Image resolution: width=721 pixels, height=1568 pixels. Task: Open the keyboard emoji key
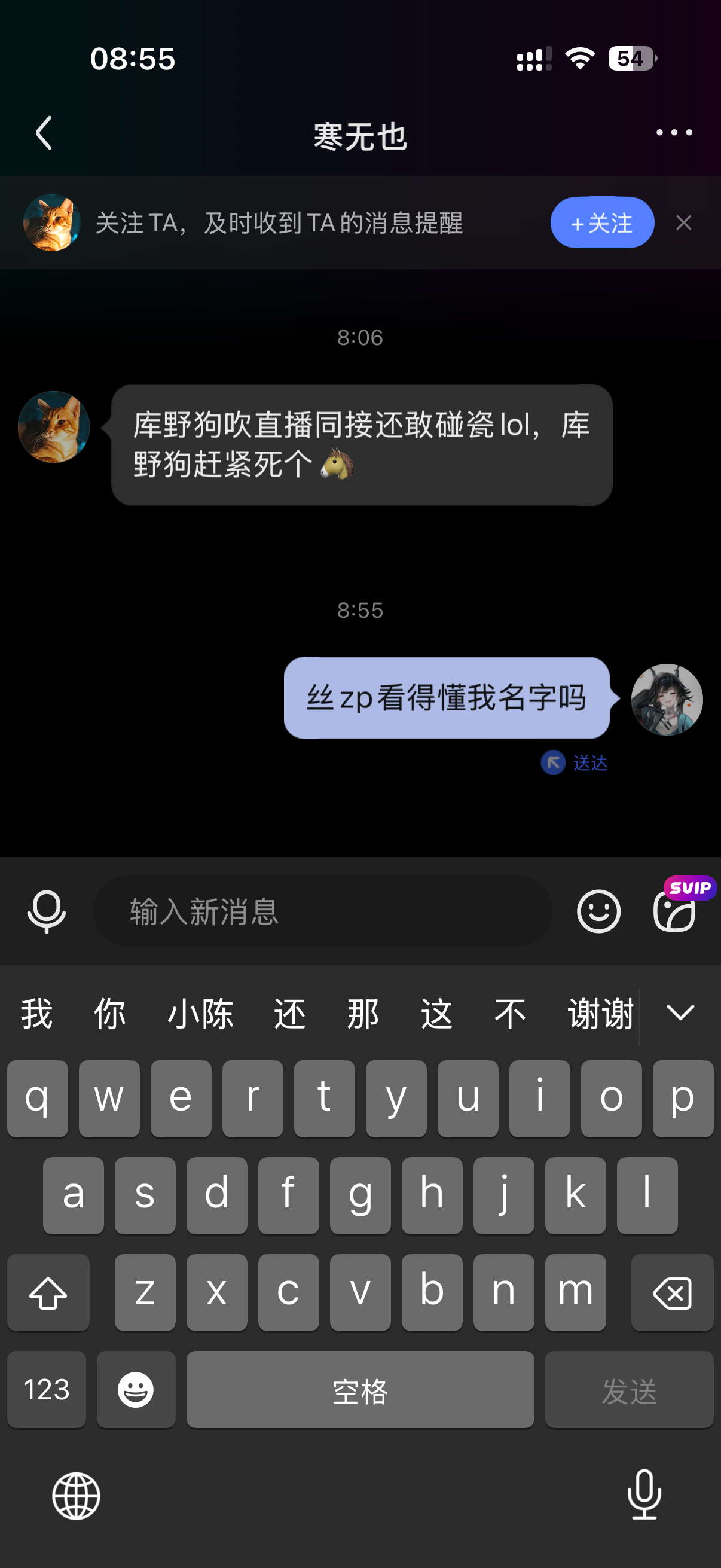[x=136, y=1390]
